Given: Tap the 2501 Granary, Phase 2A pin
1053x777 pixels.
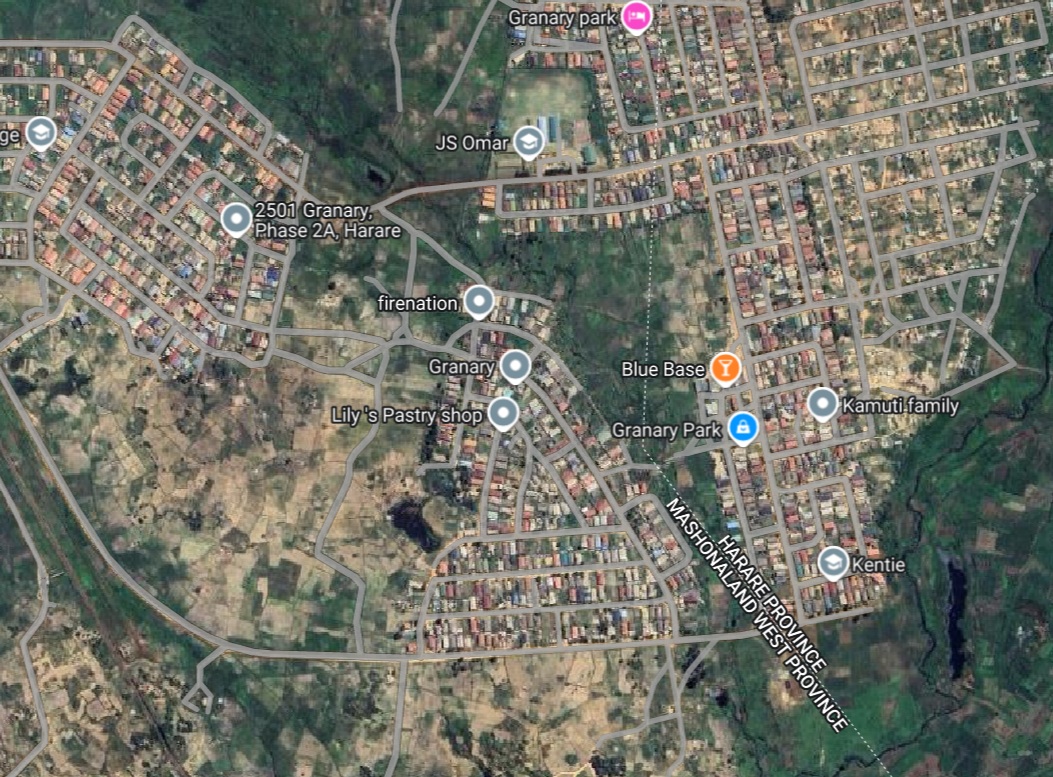Looking at the screenshot, I should [236, 217].
